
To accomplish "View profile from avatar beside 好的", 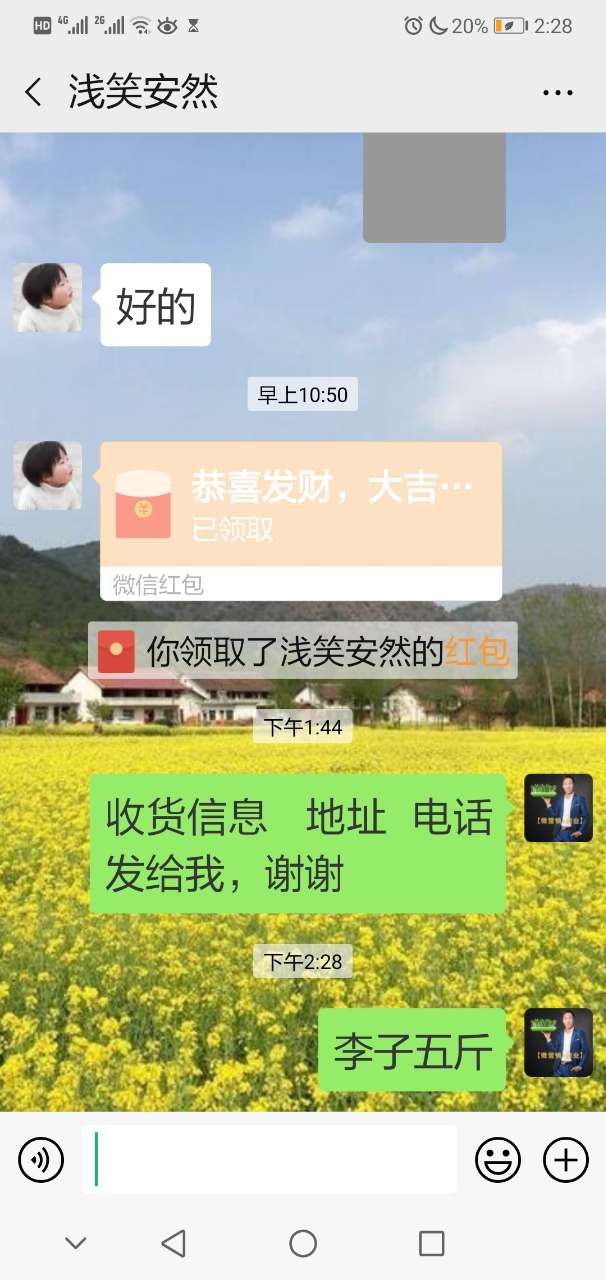I will 47,298.
